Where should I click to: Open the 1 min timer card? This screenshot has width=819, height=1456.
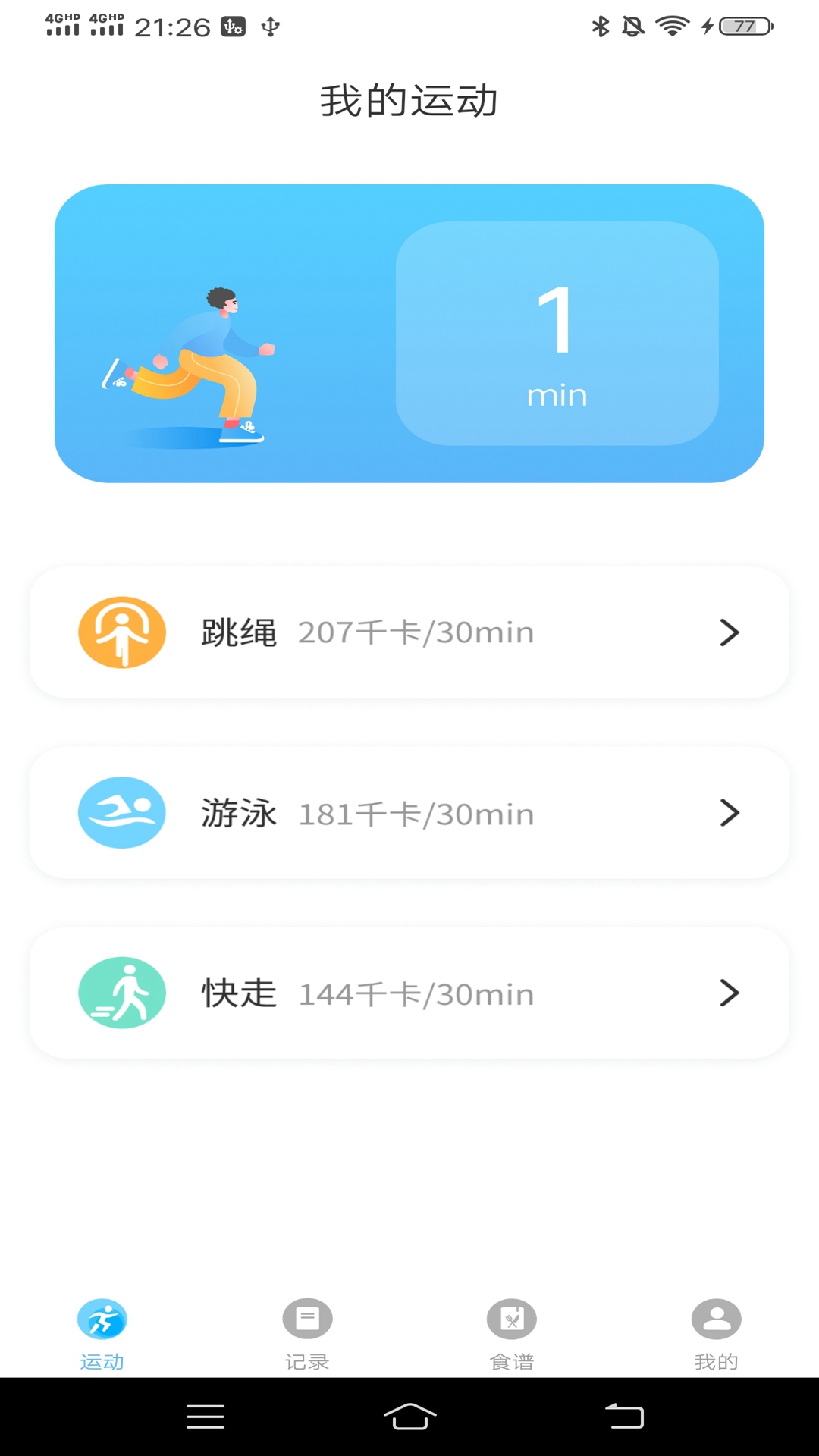point(557,334)
